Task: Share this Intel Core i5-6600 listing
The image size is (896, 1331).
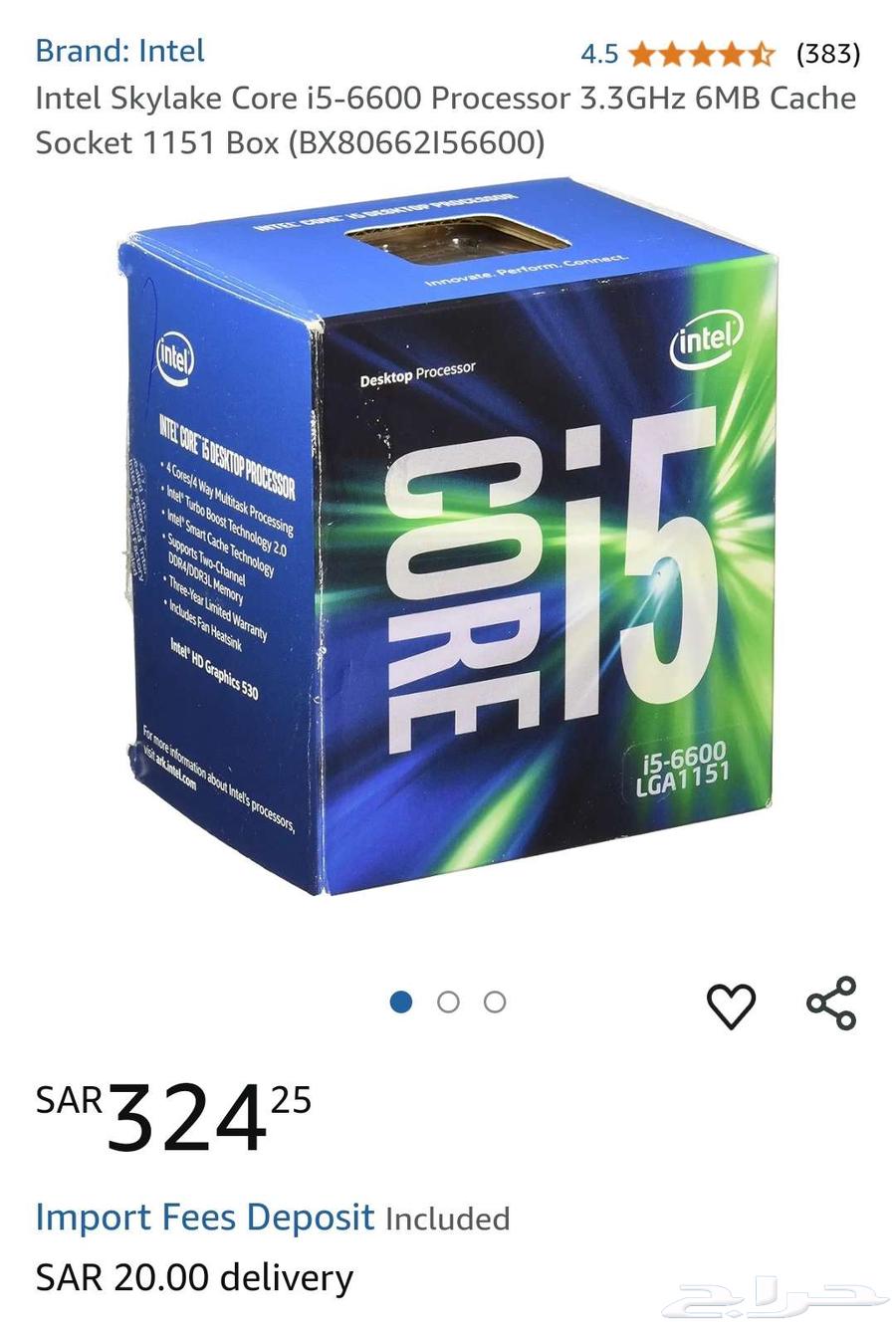Action: pyautogui.click(x=831, y=1002)
